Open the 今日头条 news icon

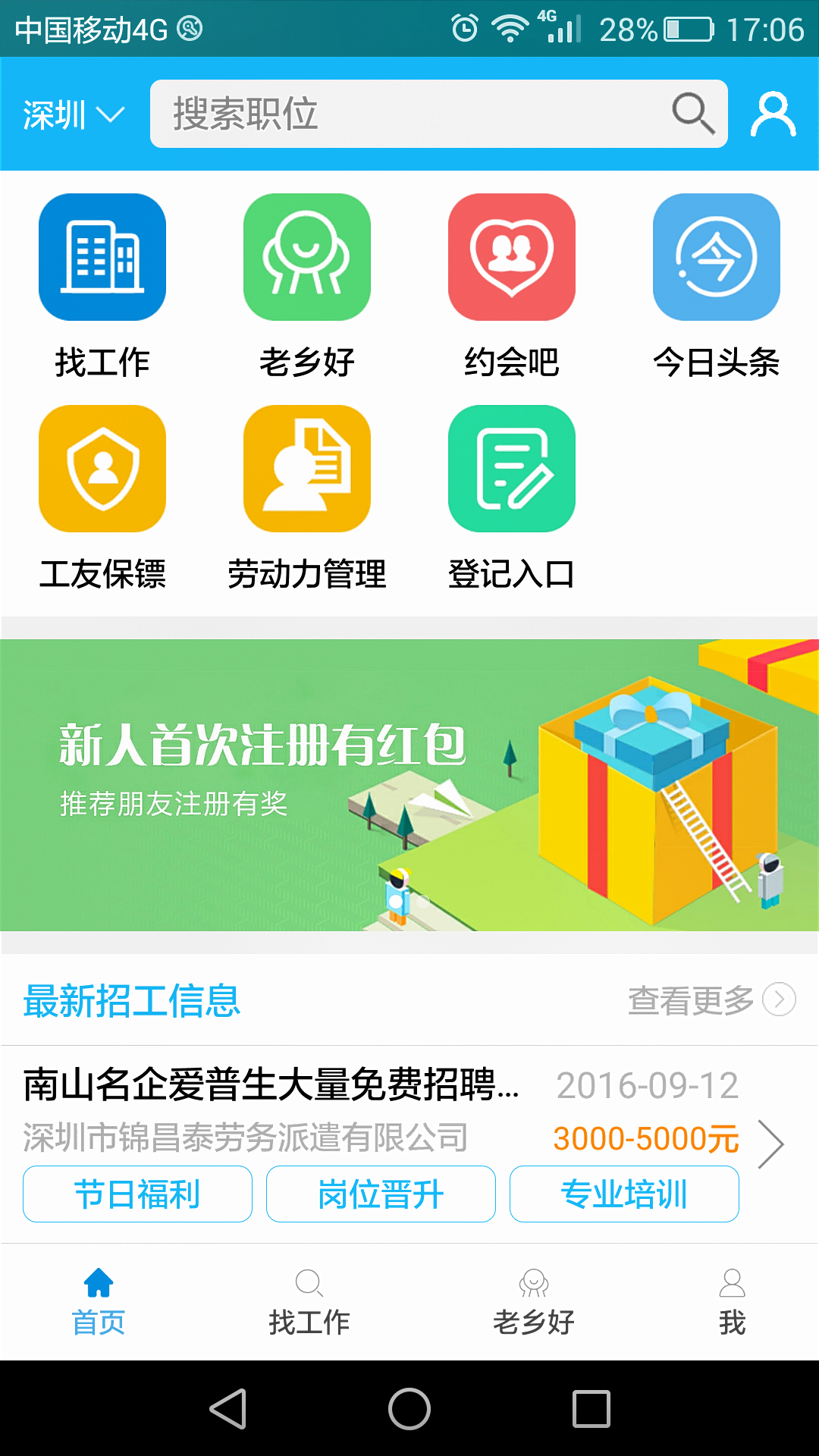[717, 256]
